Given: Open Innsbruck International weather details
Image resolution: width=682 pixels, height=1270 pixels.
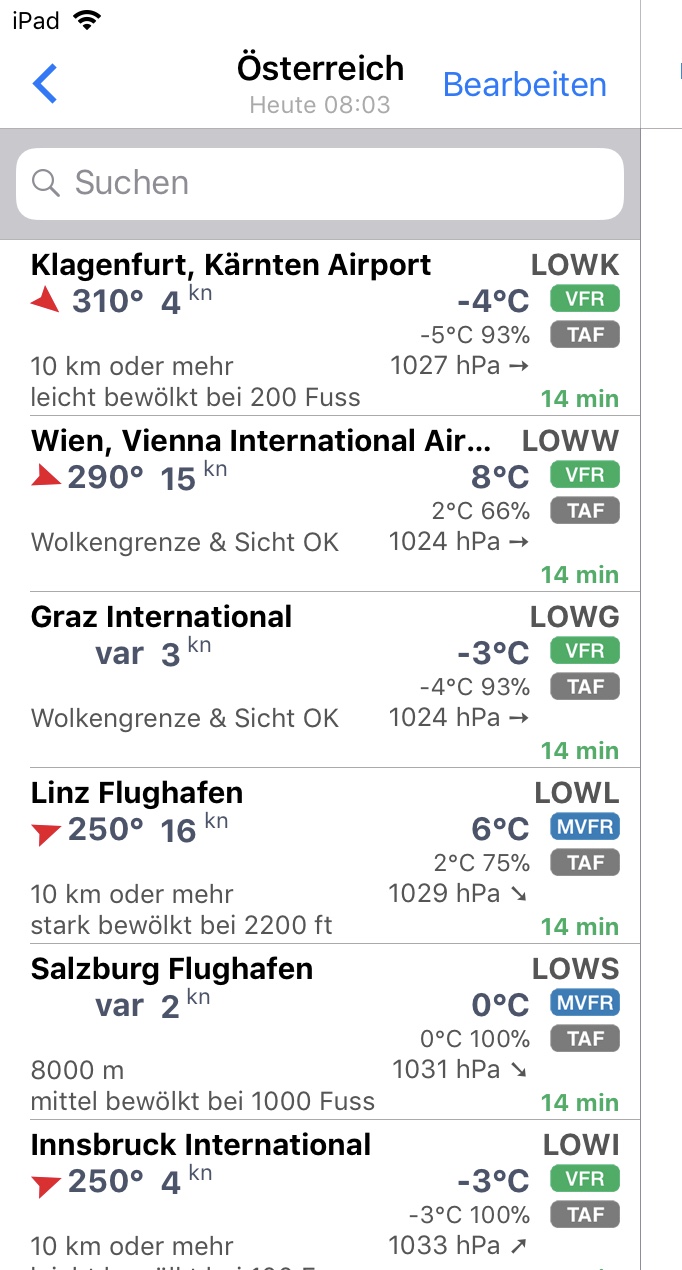Looking at the screenshot, I should [320, 1195].
